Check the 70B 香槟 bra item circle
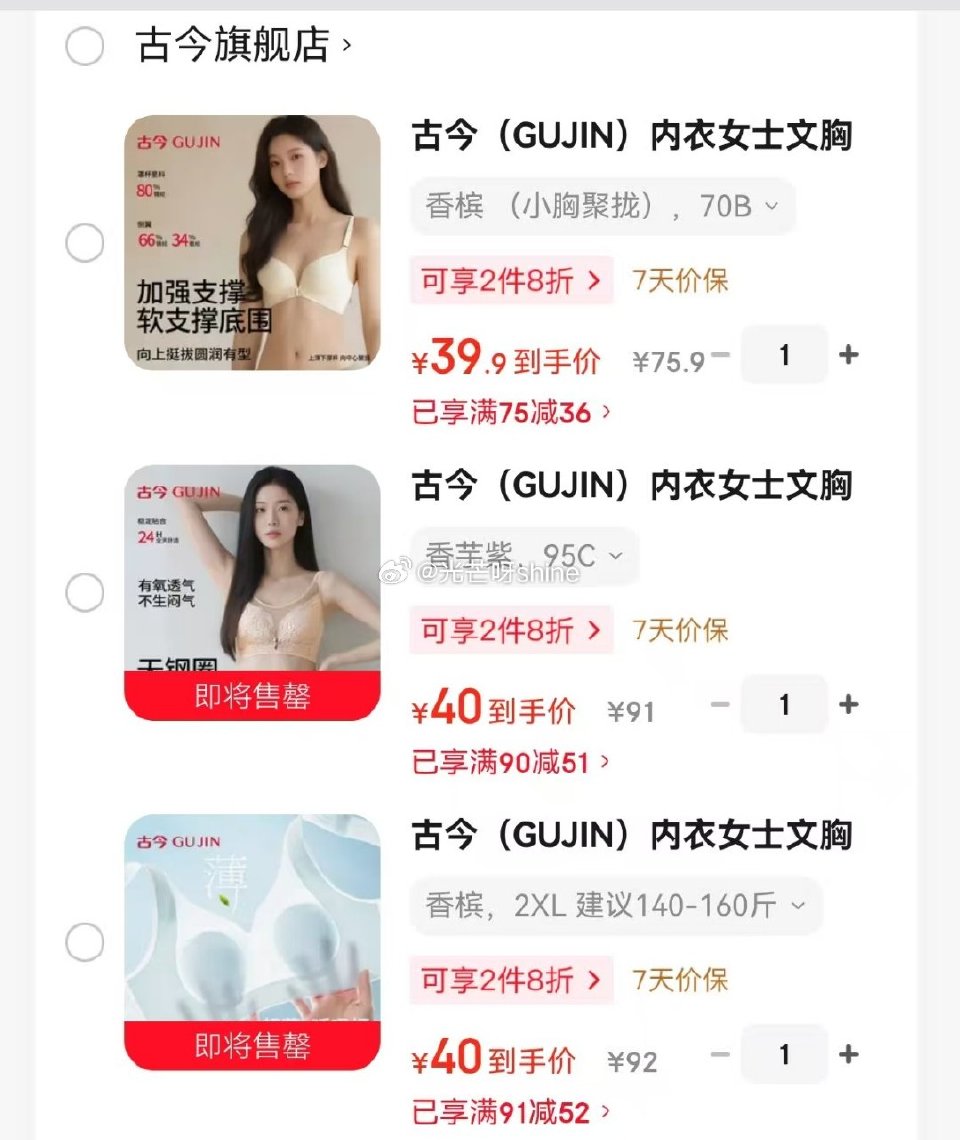Screen dimensions: 960x1140 (x=85, y=242)
